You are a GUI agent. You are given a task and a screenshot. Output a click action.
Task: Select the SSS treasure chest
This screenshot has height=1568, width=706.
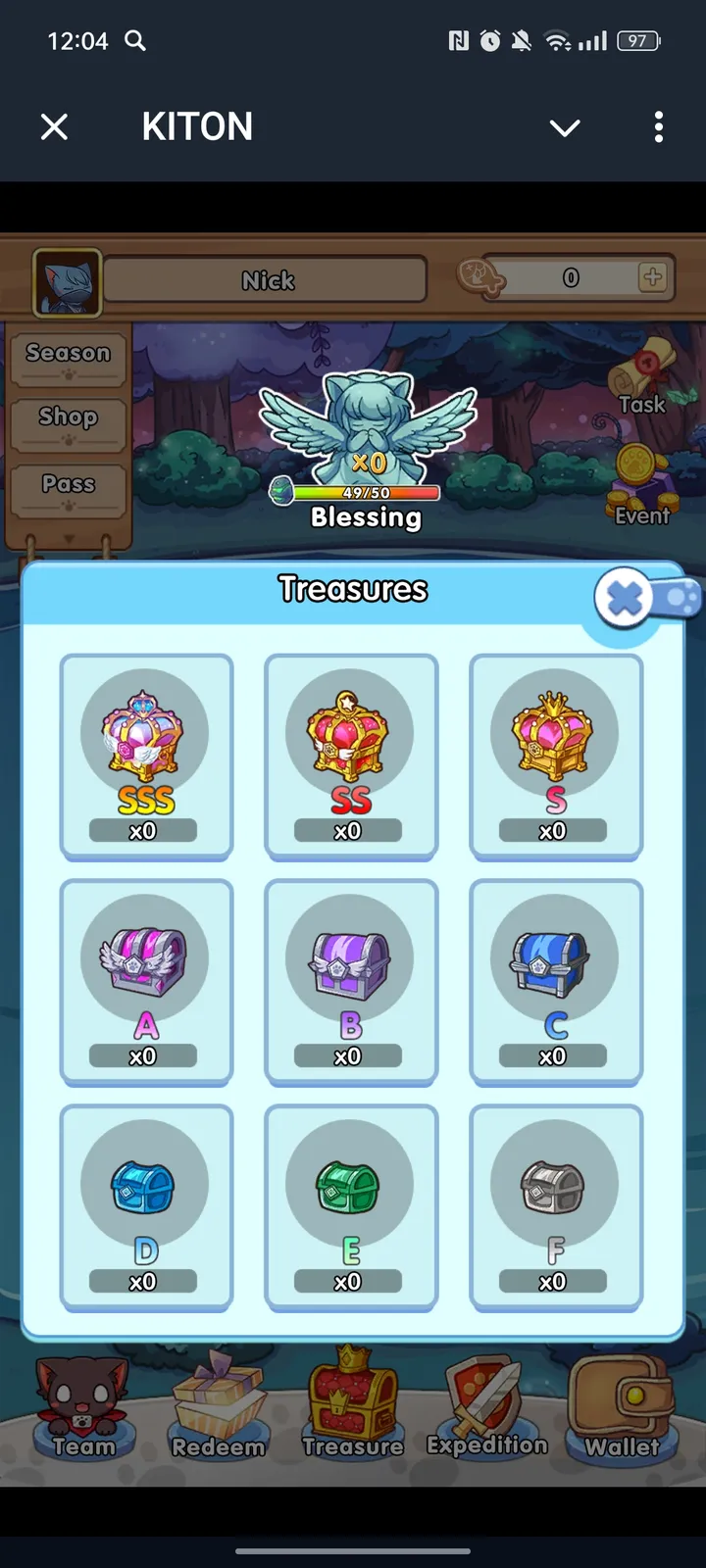[x=146, y=757]
